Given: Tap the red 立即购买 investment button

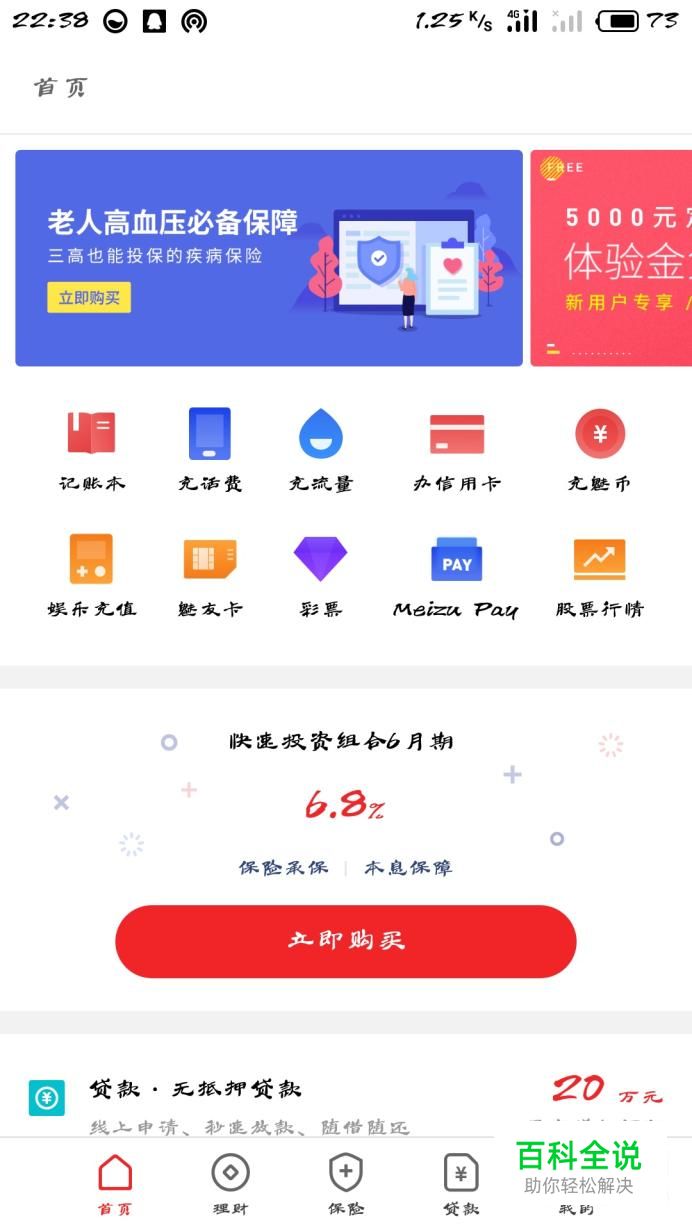Looking at the screenshot, I should pos(346,941).
